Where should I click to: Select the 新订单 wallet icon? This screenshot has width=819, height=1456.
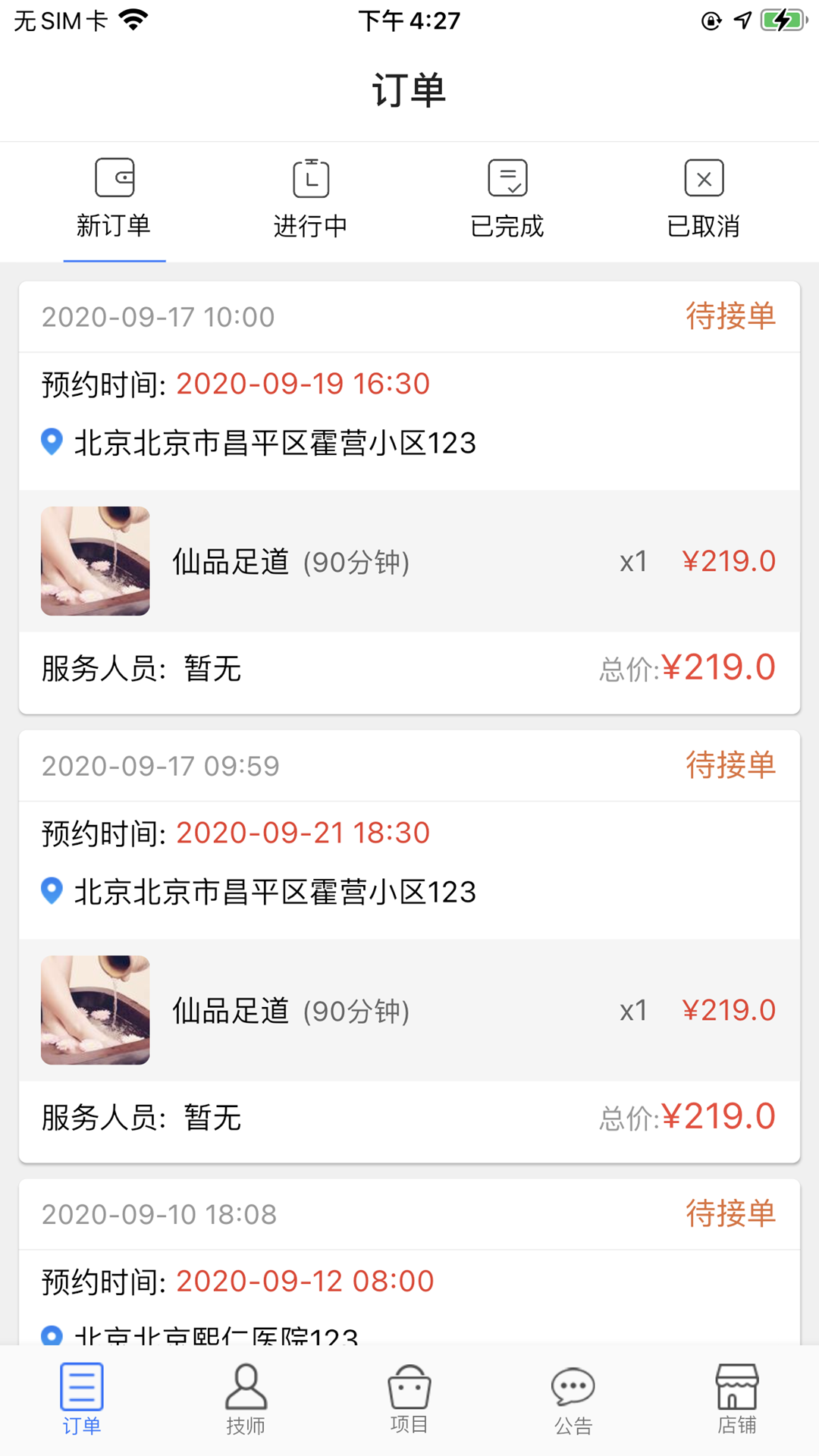[115, 178]
